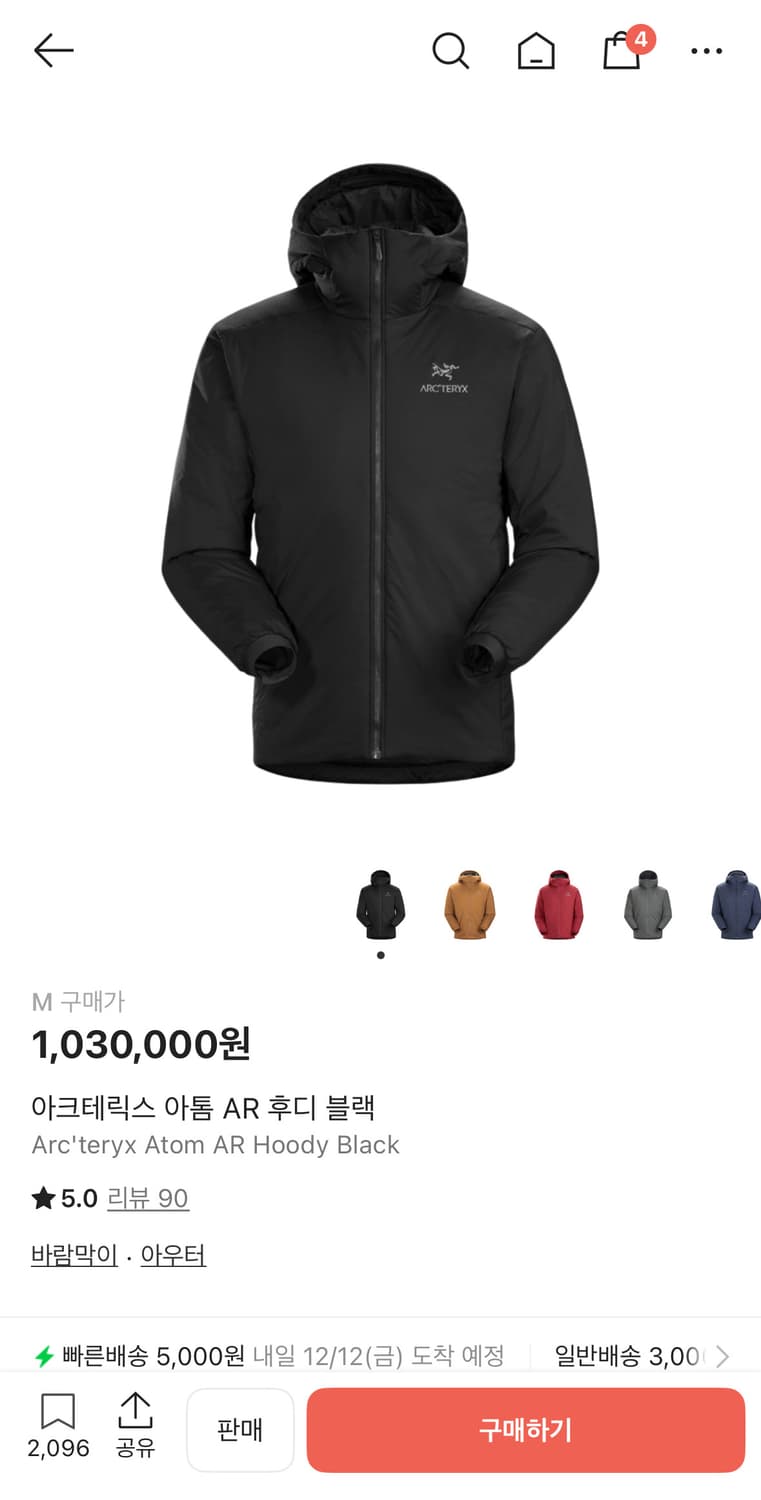Select the tan colorway thumbnail
The height and width of the screenshot is (1500, 761).
[470, 903]
